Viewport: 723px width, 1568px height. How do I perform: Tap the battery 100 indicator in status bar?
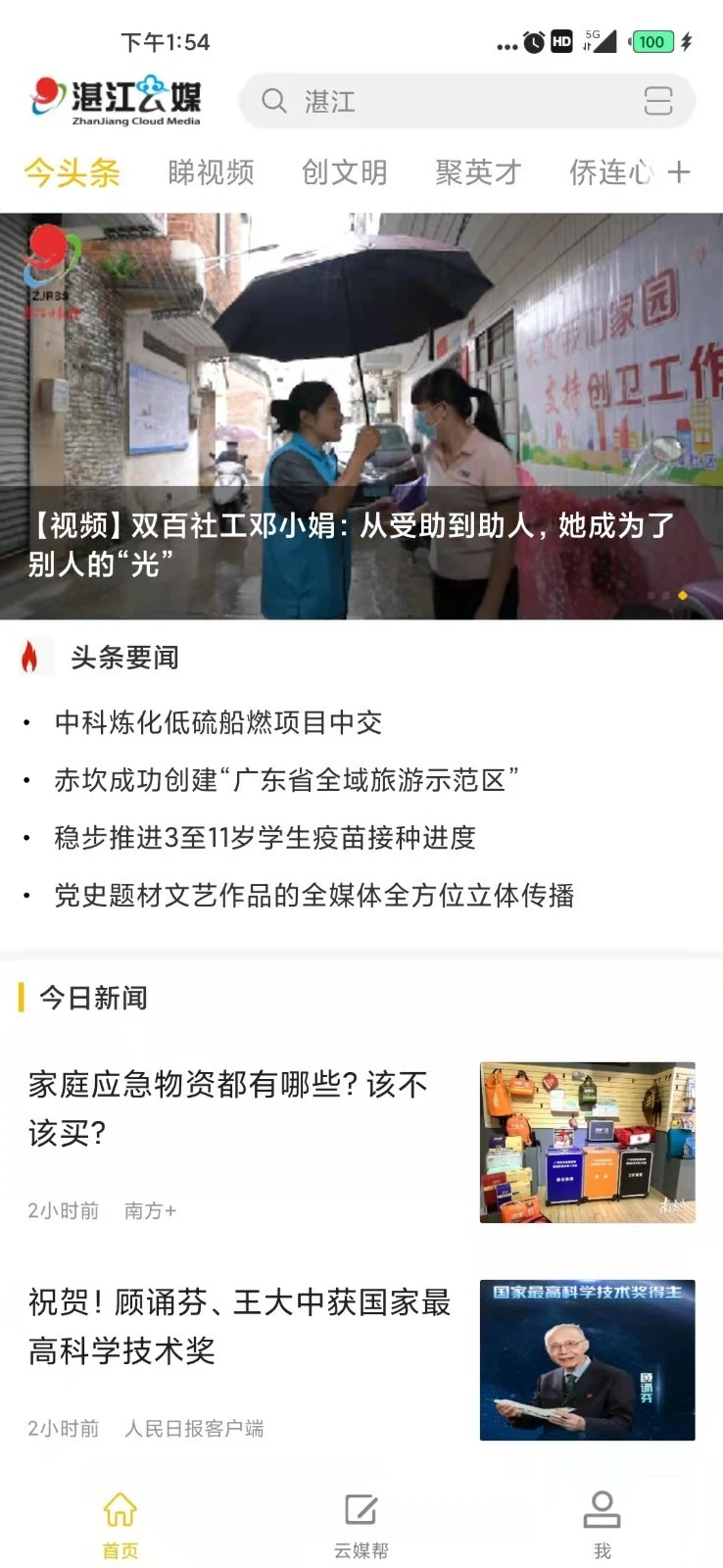651,42
